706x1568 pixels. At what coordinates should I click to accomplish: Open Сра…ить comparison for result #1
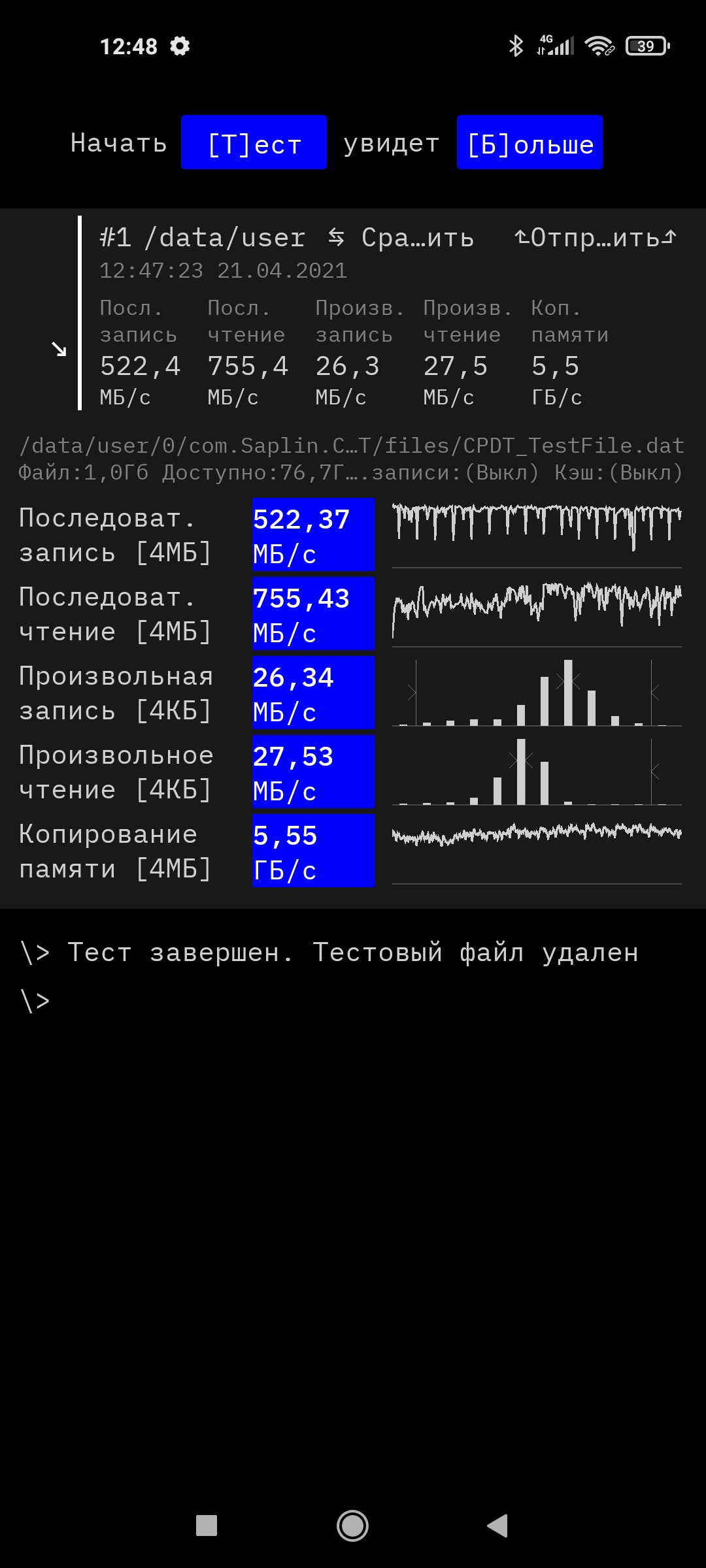point(401,238)
